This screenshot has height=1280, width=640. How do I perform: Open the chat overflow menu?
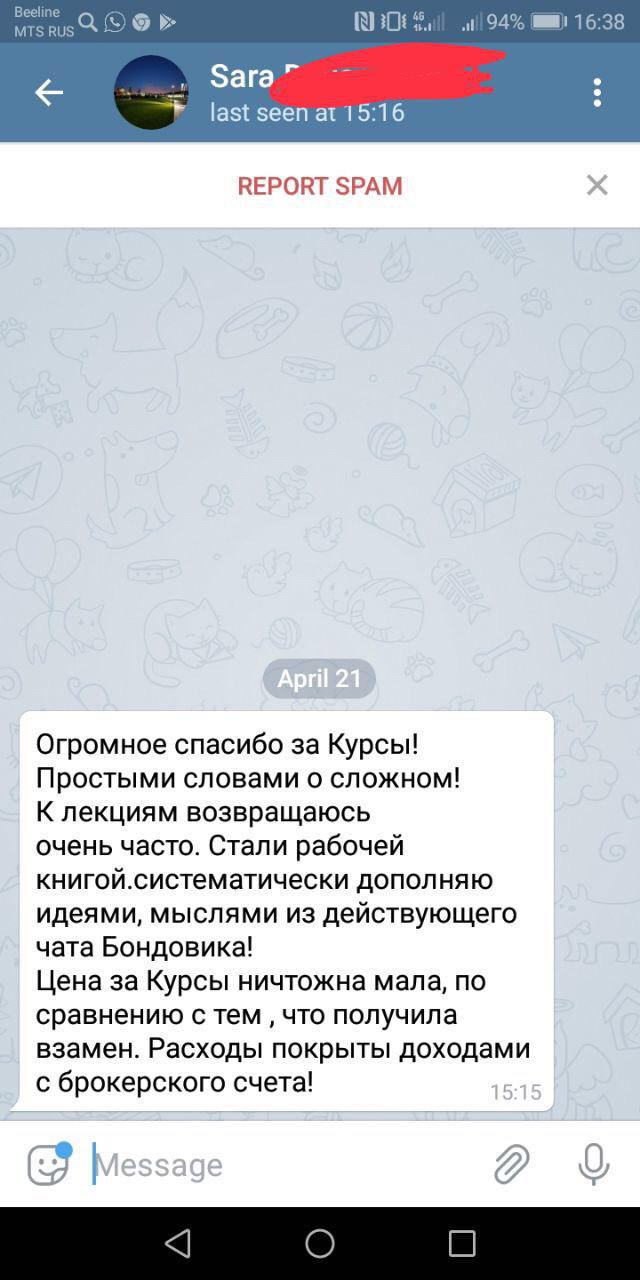[597, 93]
